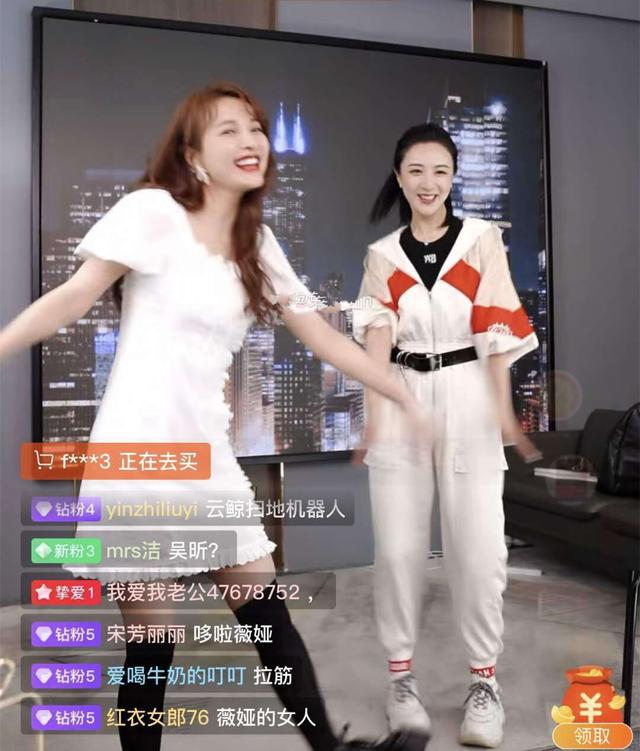
Task: Claim the red envelope via 领取
Action: [593, 736]
